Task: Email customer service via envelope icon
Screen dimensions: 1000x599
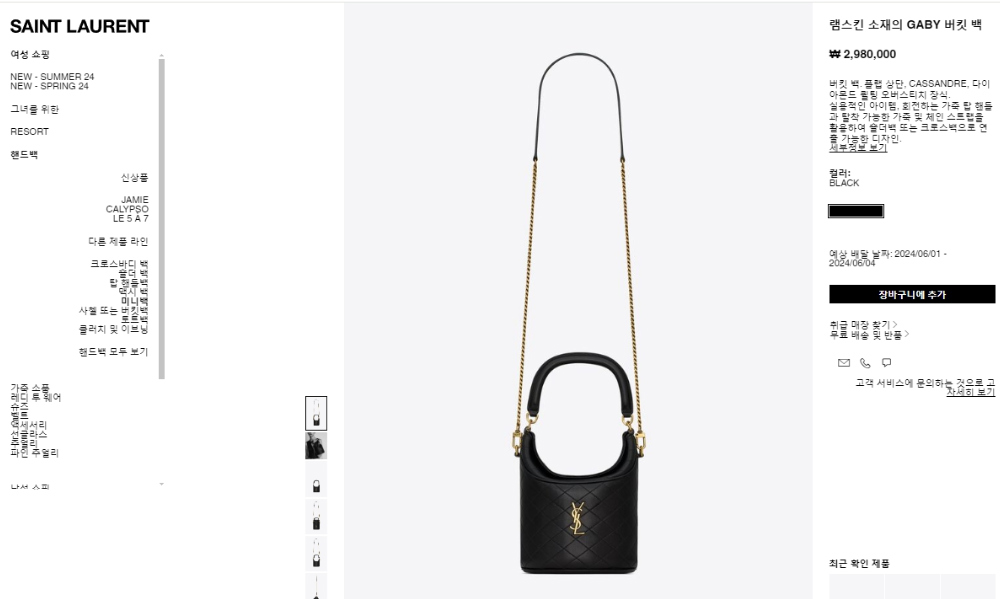Action: [x=843, y=363]
